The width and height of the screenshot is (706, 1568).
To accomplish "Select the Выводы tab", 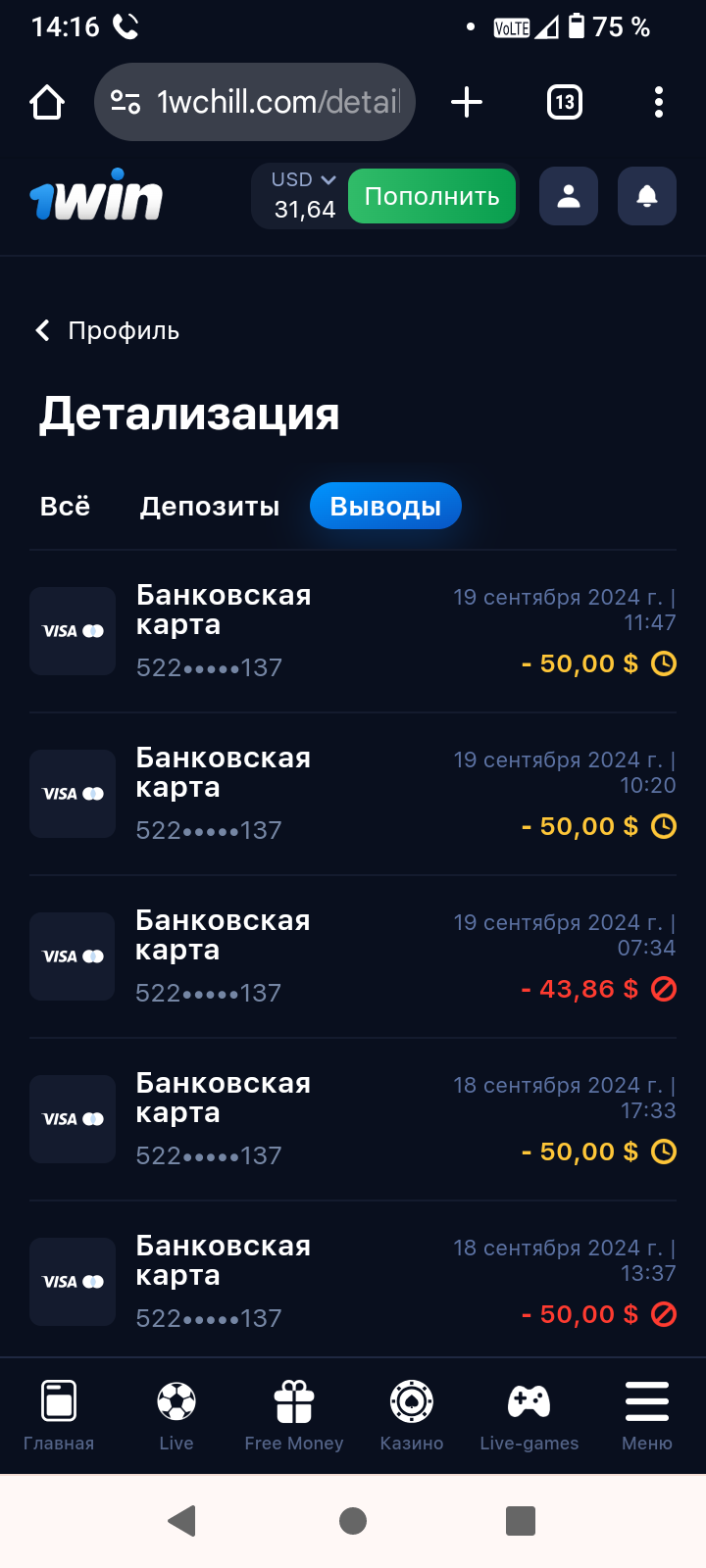I will tap(385, 507).
